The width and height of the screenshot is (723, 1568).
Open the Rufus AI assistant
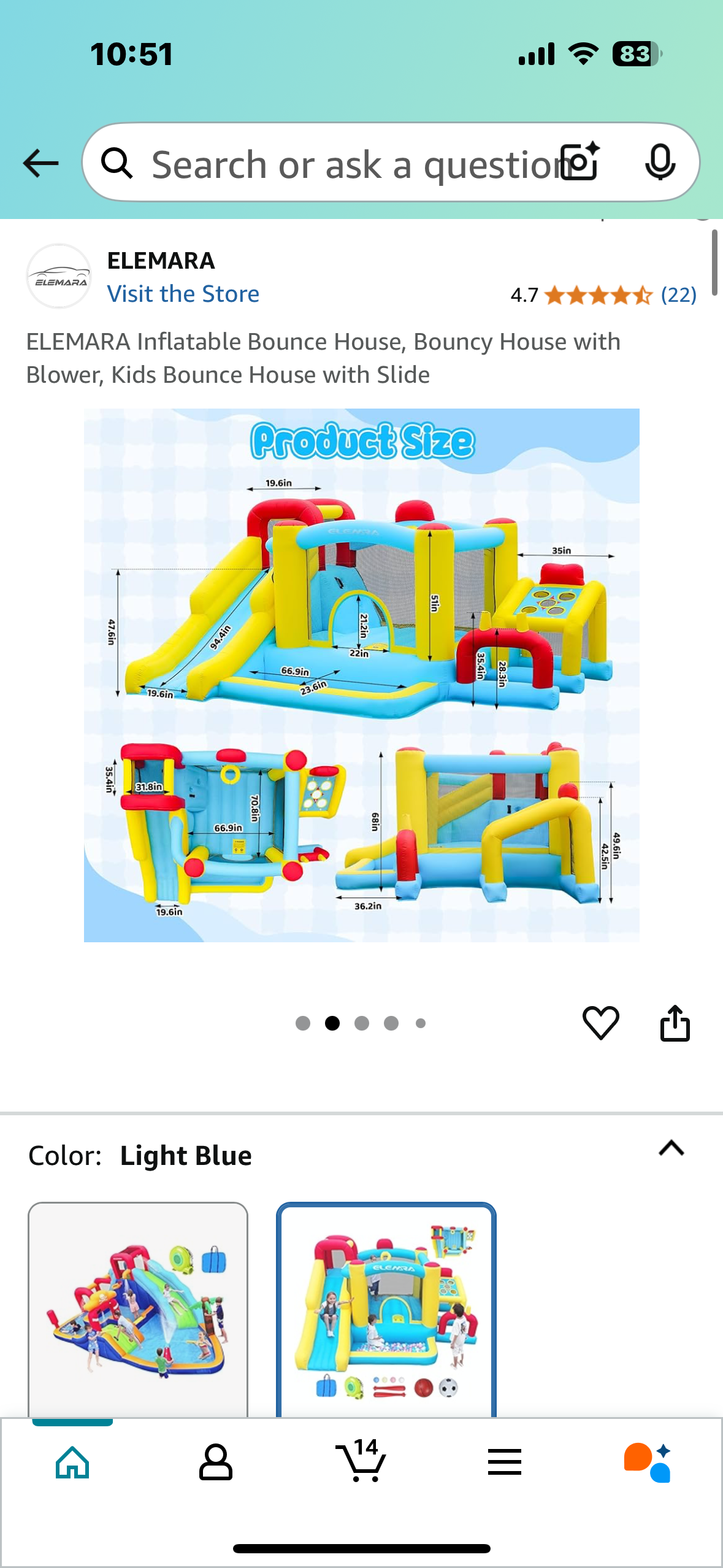coord(648,1462)
